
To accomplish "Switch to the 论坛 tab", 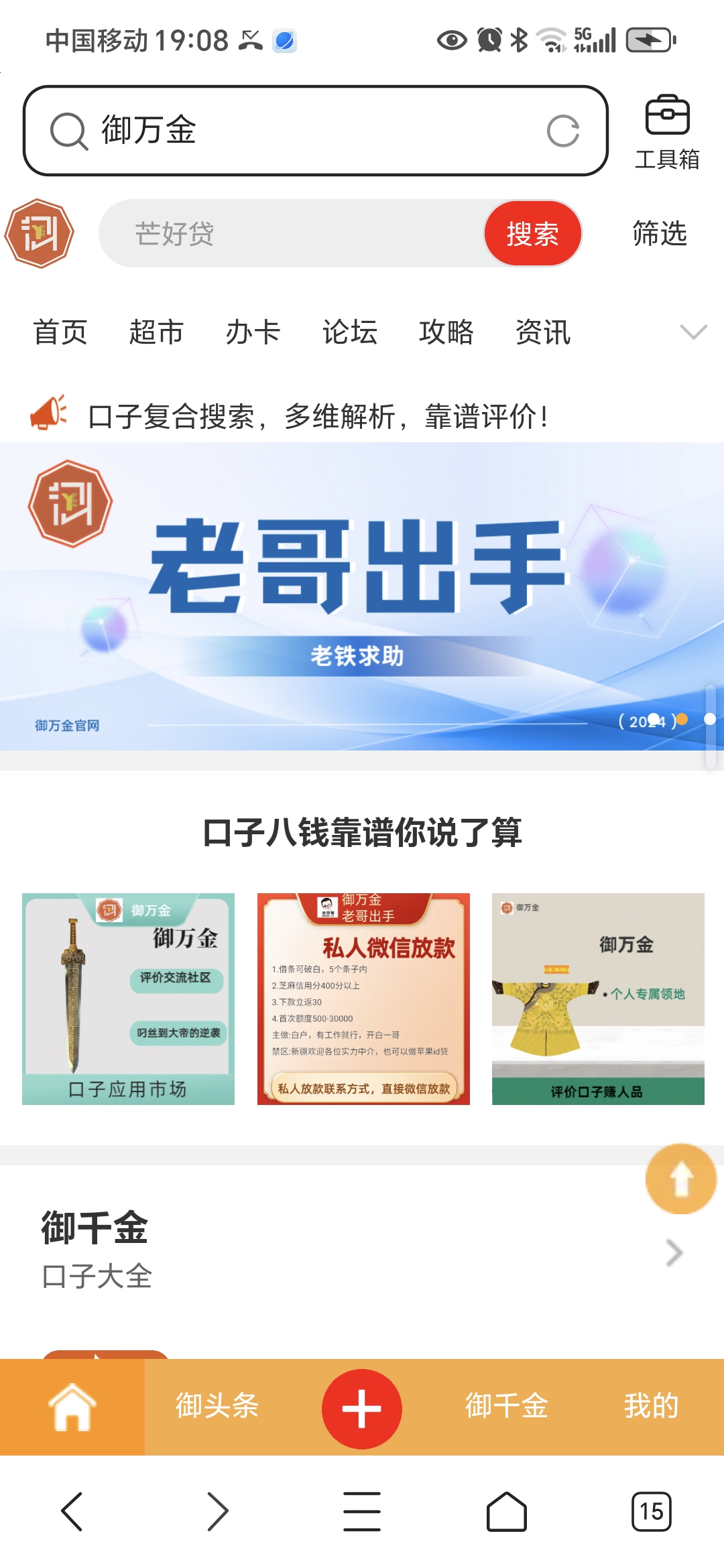I will (349, 332).
